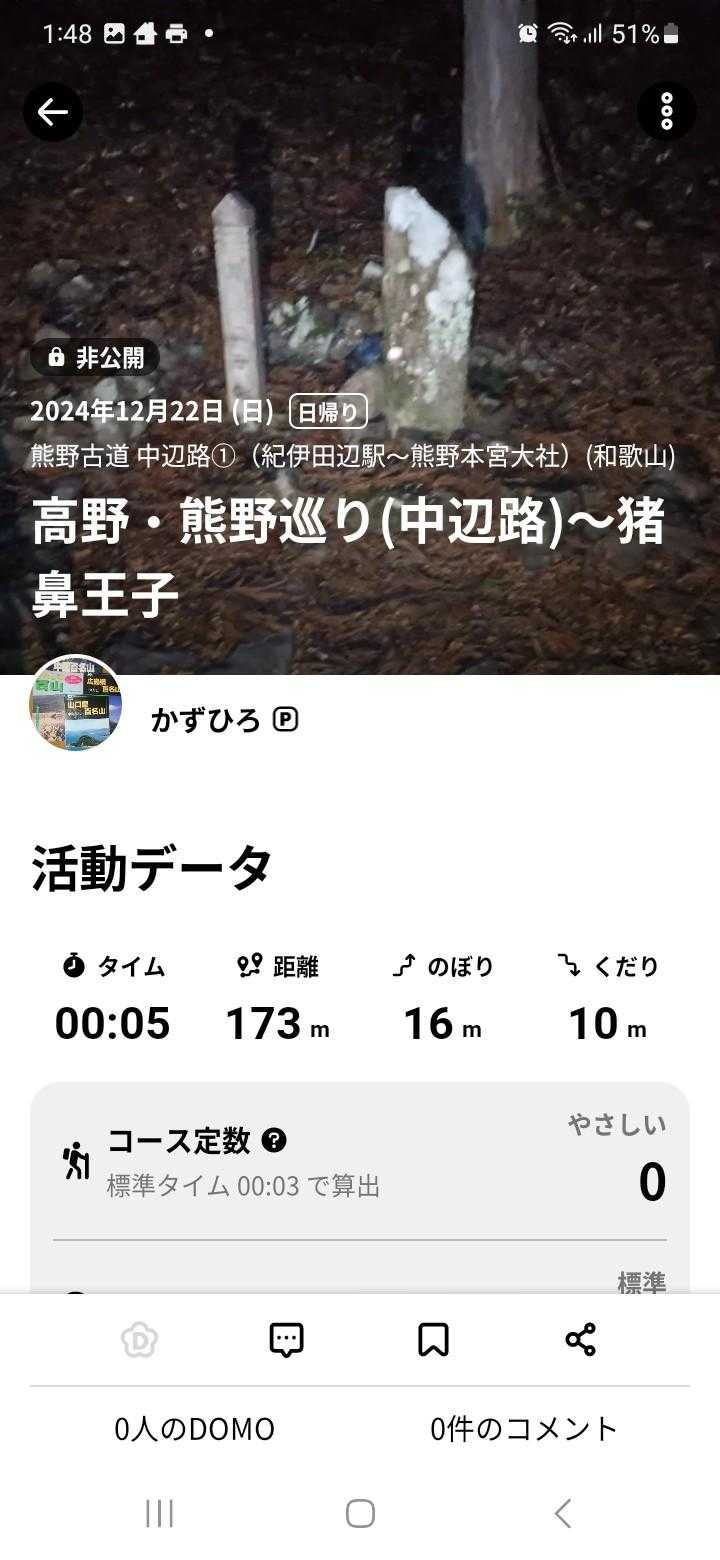View the 0人のDOMO list

tap(194, 1429)
